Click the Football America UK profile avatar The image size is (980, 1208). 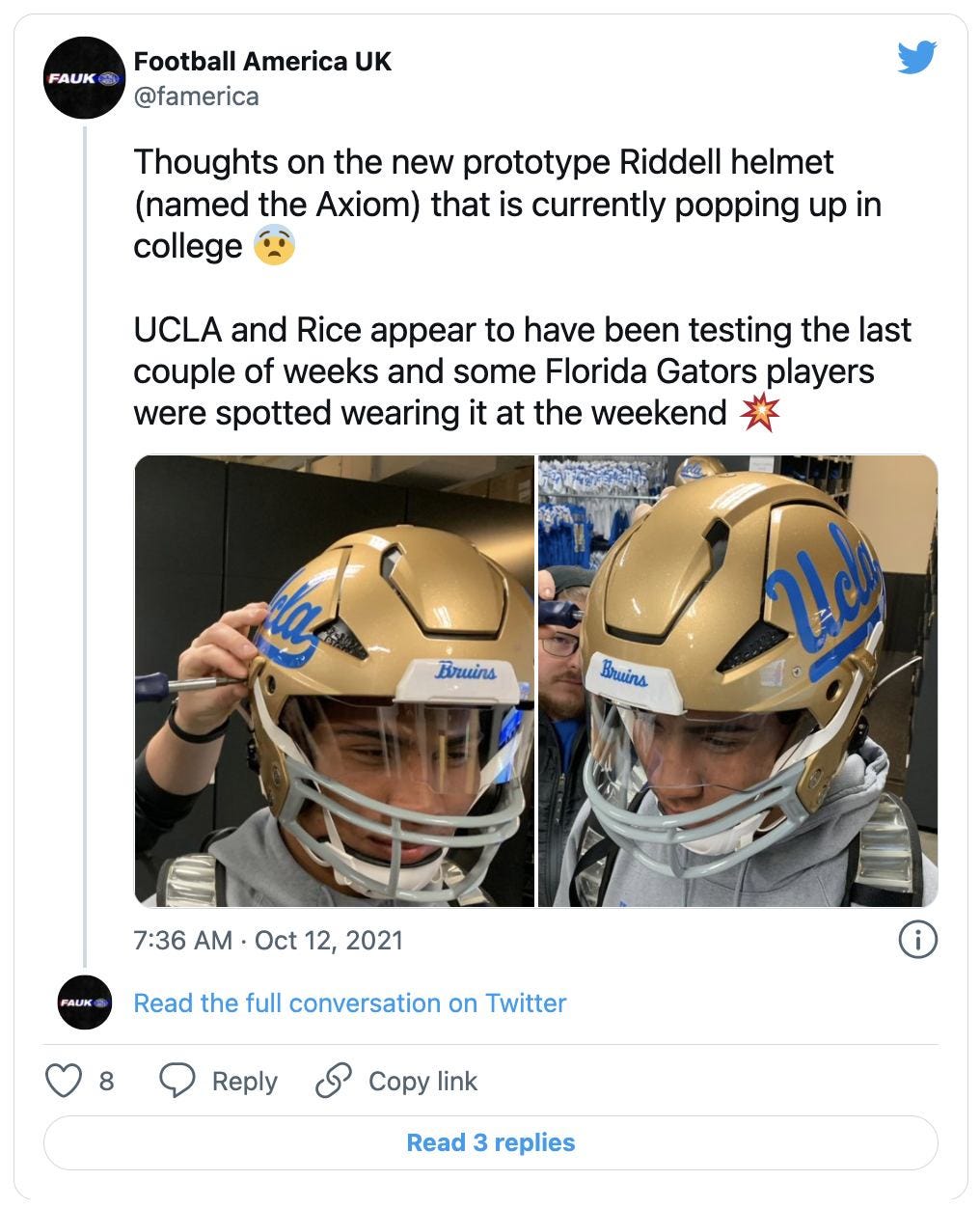(85, 77)
